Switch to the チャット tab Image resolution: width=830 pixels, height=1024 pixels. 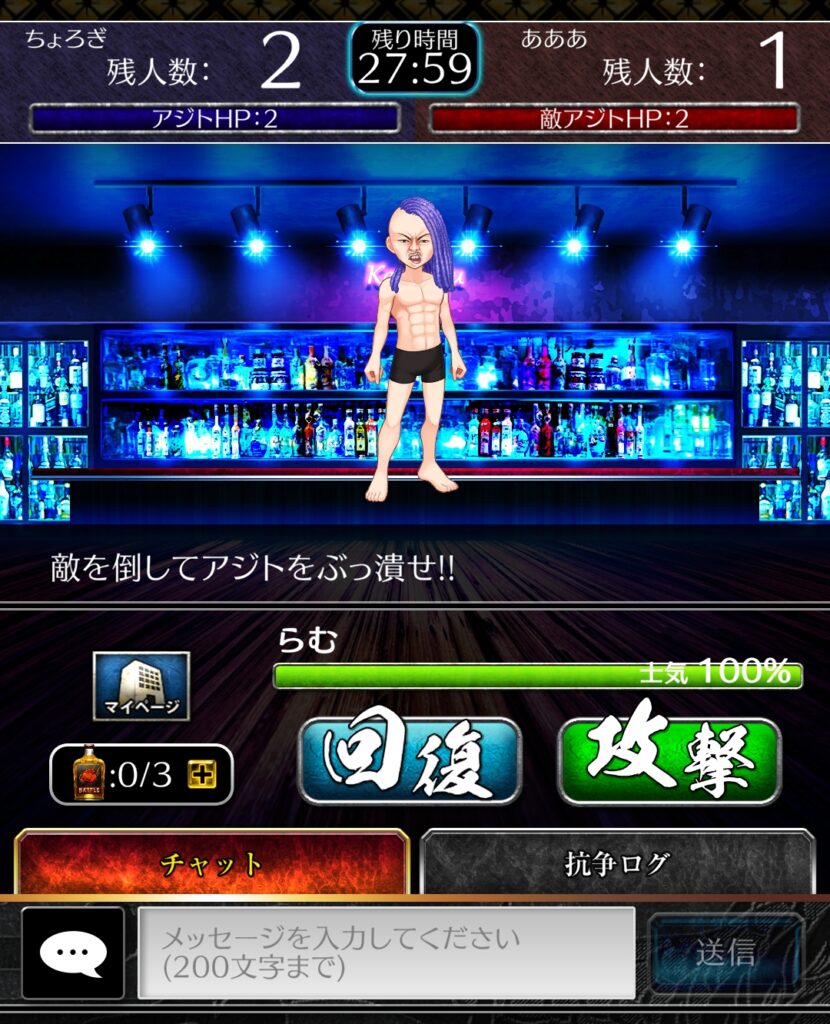pos(212,863)
